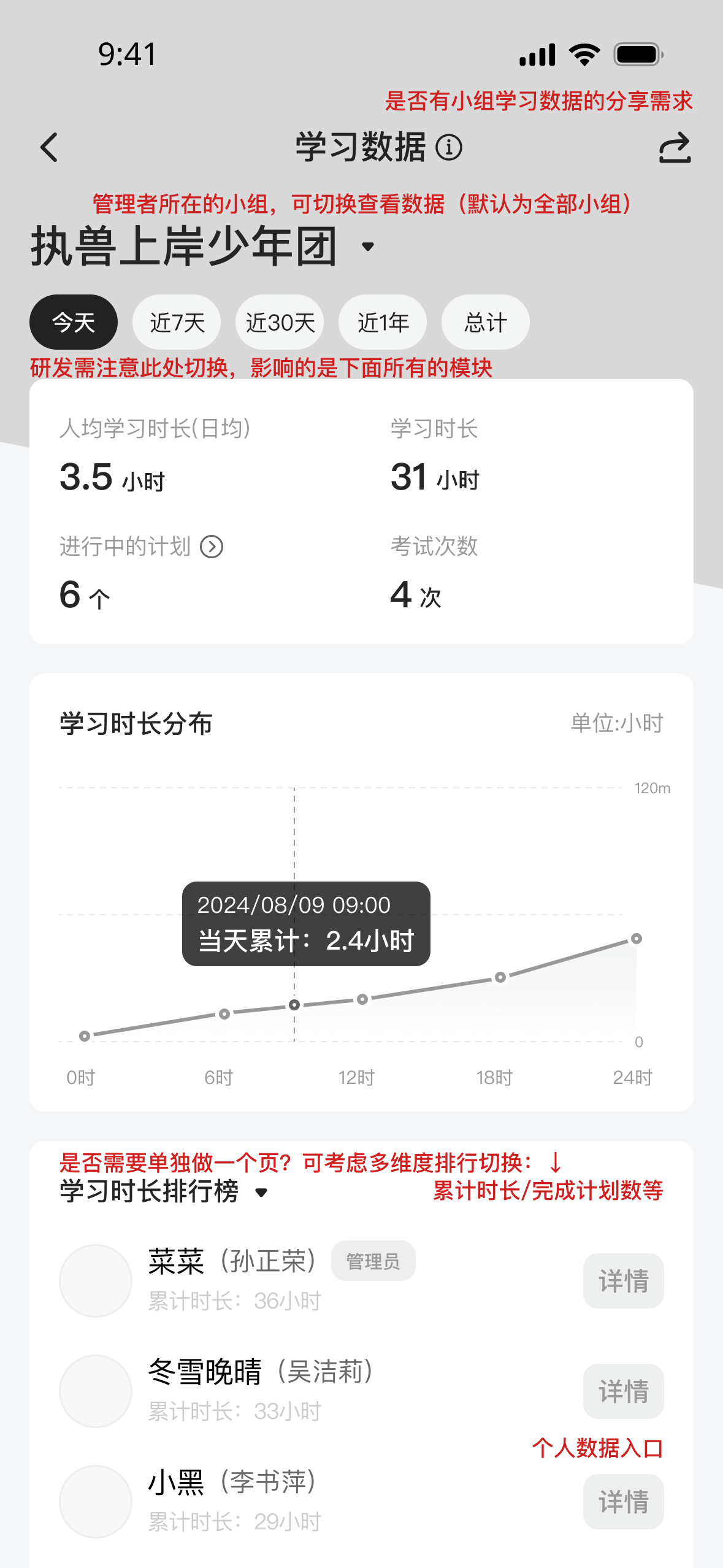Viewport: 723px width, 1568px height.
Task: Go back from the 学习数据 page
Action: (x=49, y=148)
